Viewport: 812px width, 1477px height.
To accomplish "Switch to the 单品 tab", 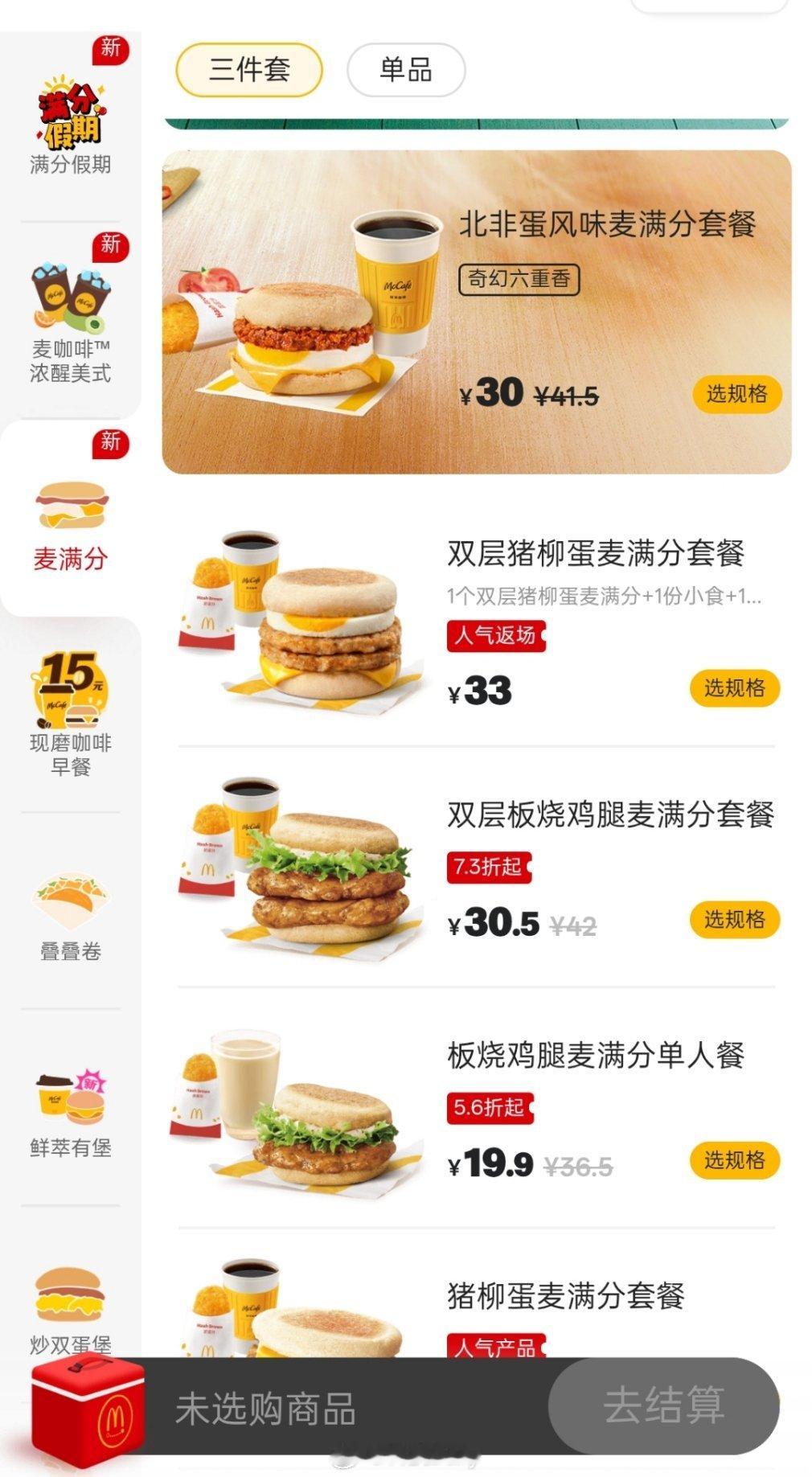I will tap(405, 70).
